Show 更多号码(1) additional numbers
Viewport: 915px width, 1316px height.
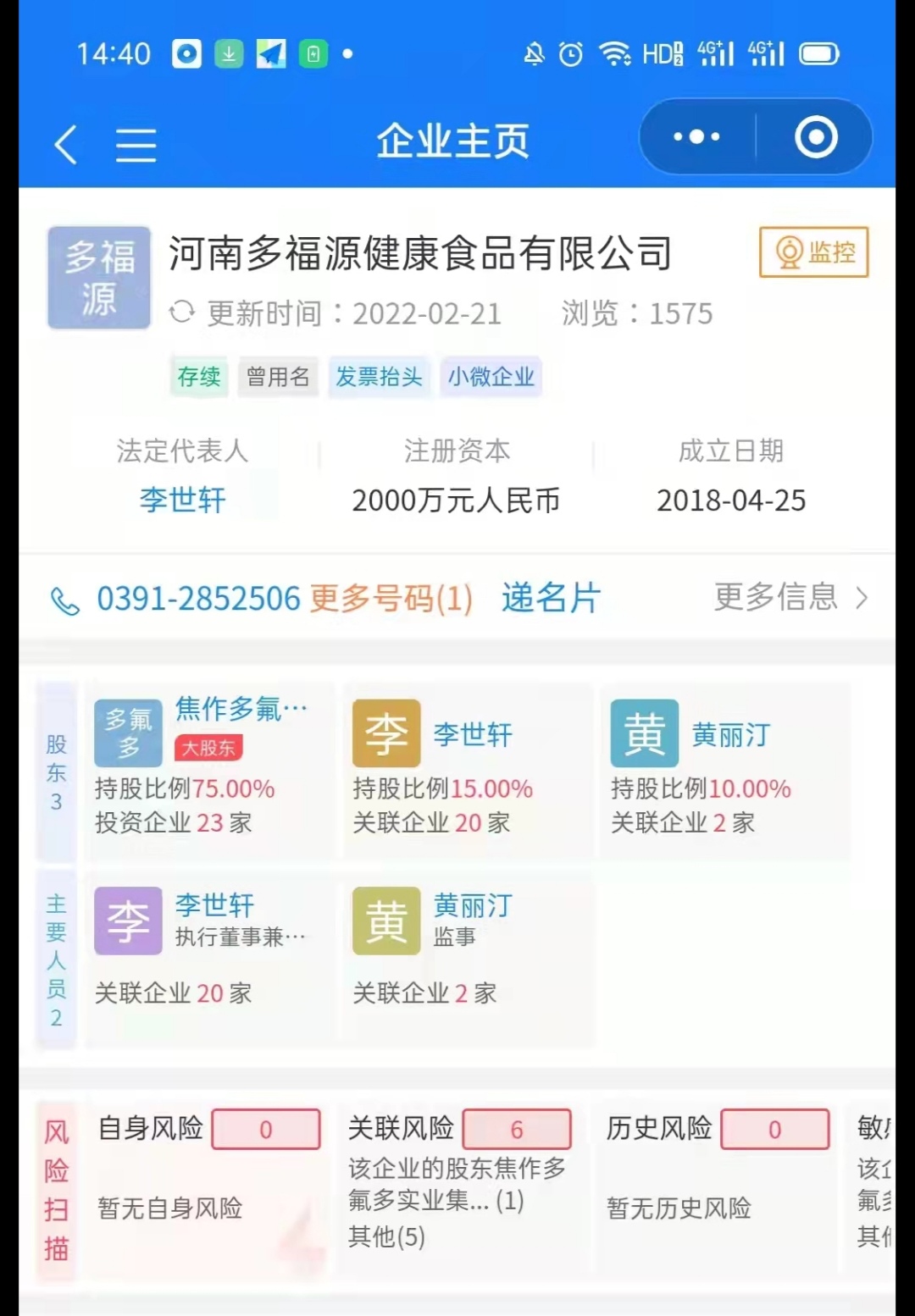tap(391, 599)
